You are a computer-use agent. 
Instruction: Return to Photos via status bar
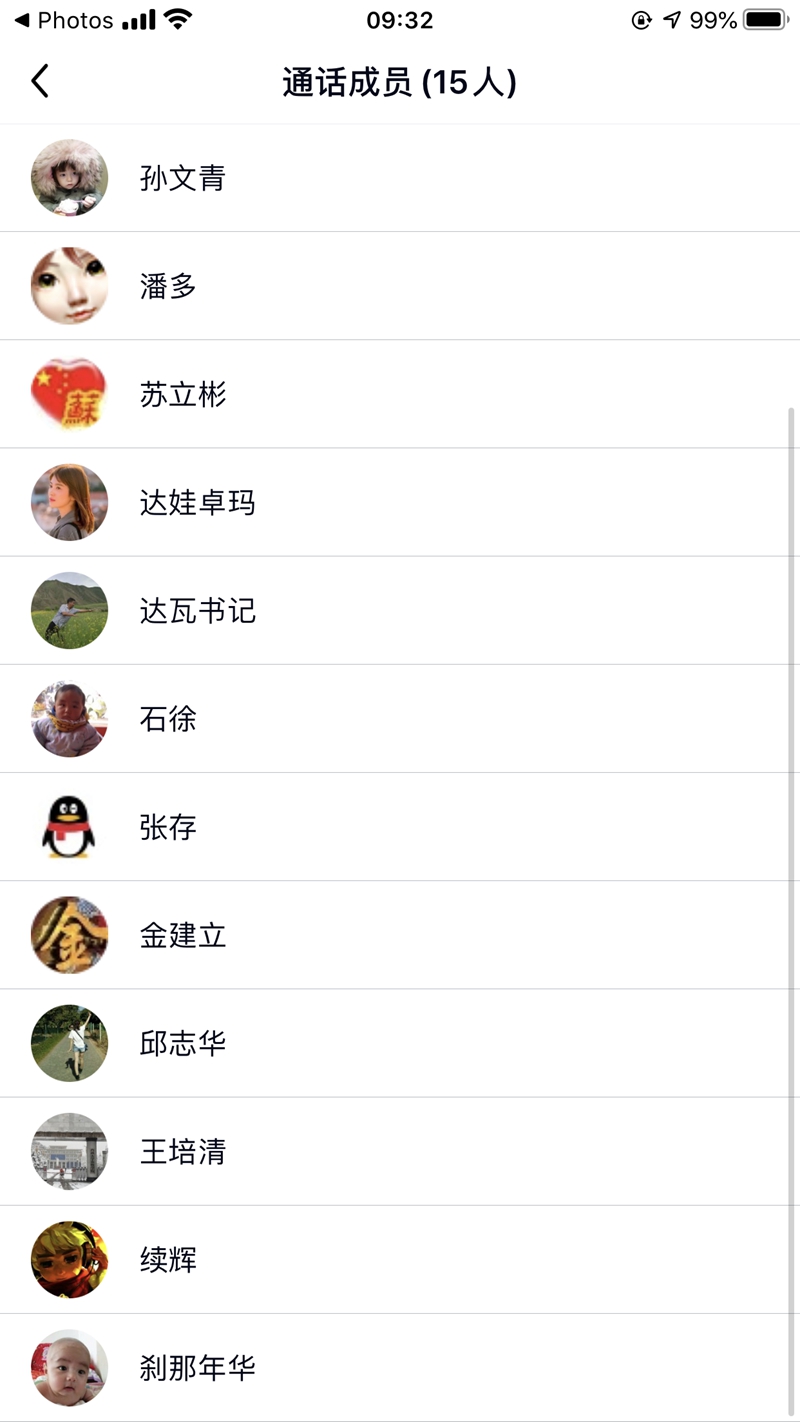coord(64,20)
